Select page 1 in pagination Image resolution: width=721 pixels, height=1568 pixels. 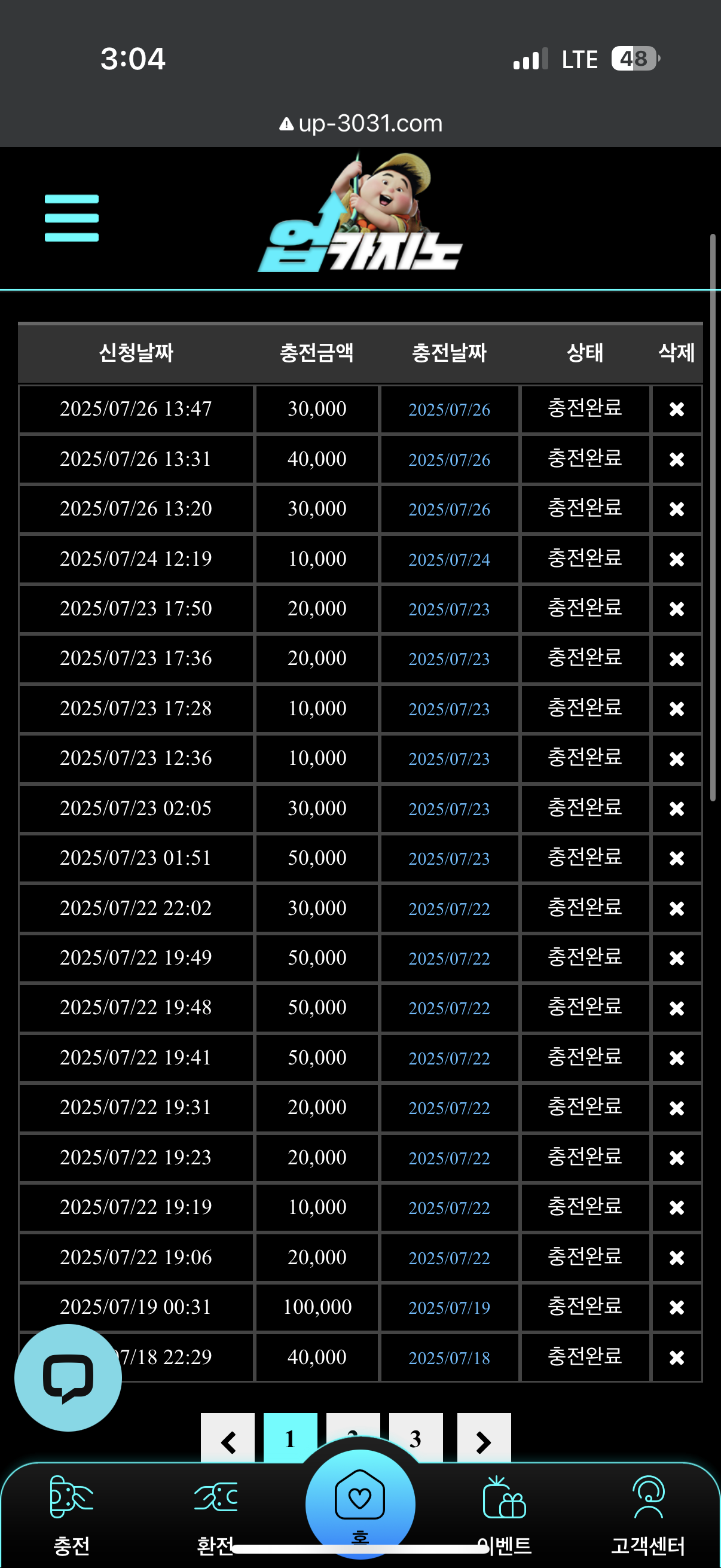[x=290, y=1438]
